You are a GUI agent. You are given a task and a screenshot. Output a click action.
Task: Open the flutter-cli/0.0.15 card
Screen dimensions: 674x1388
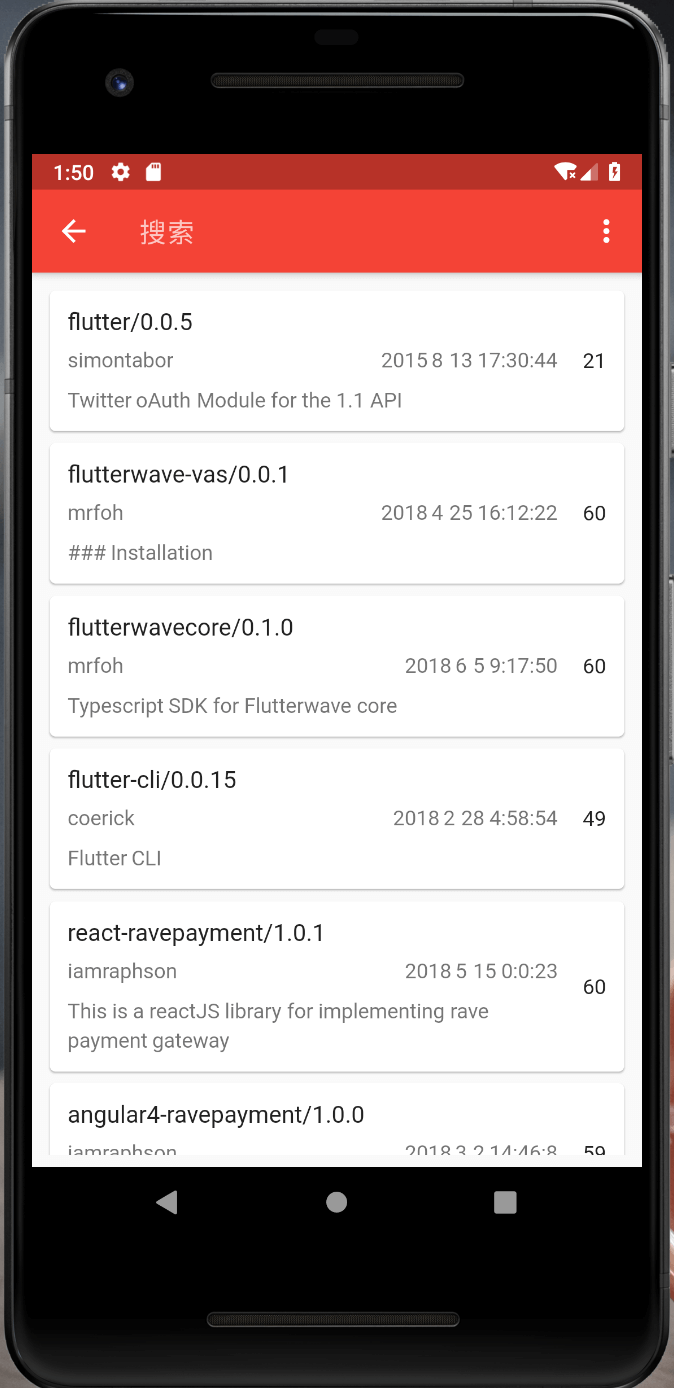point(336,818)
